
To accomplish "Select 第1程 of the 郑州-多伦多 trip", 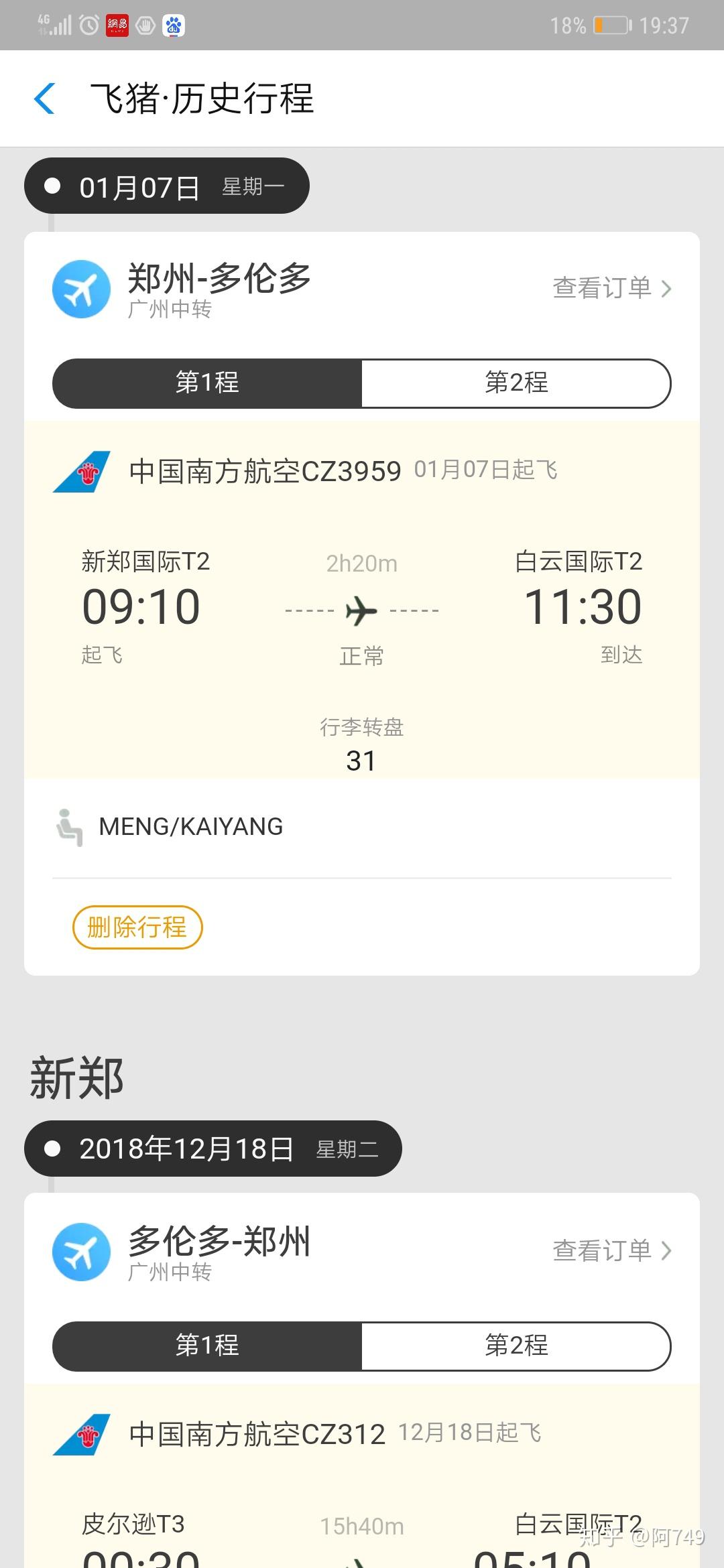I will (x=208, y=383).
